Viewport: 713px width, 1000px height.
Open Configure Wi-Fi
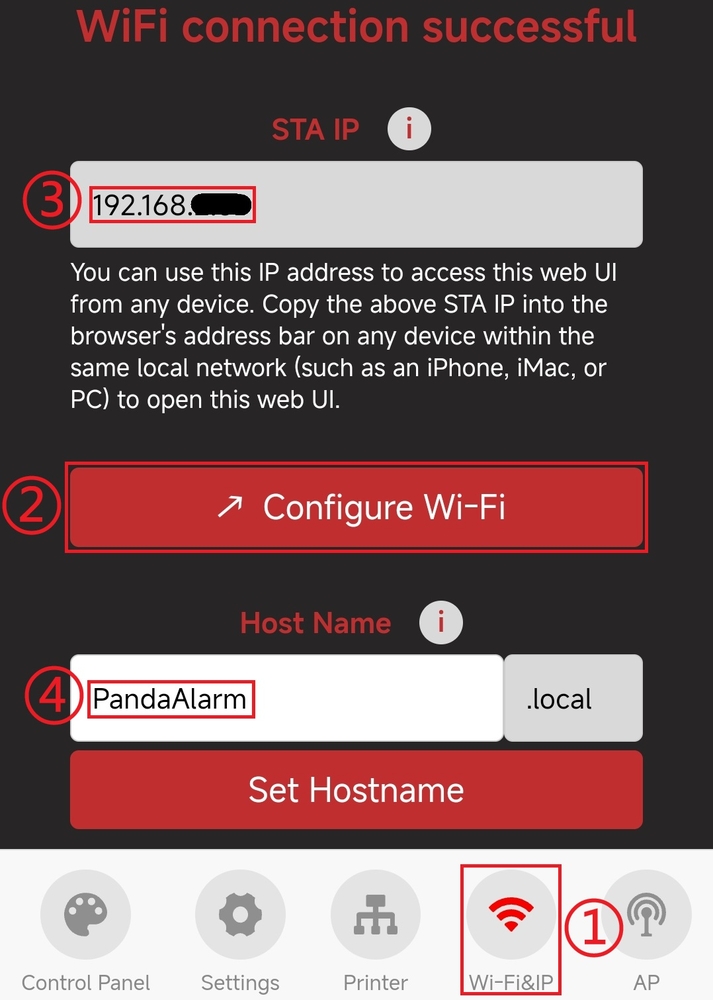(356, 507)
